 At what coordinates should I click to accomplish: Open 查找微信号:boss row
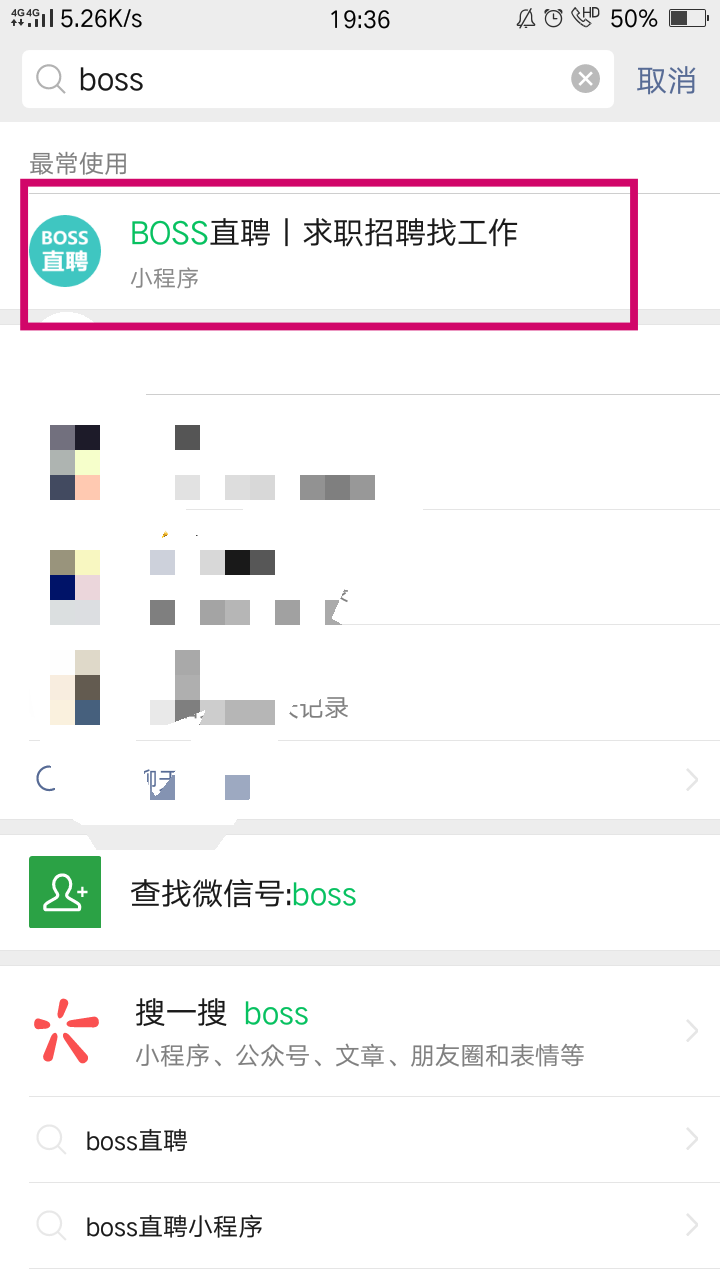pyautogui.click(x=360, y=893)
